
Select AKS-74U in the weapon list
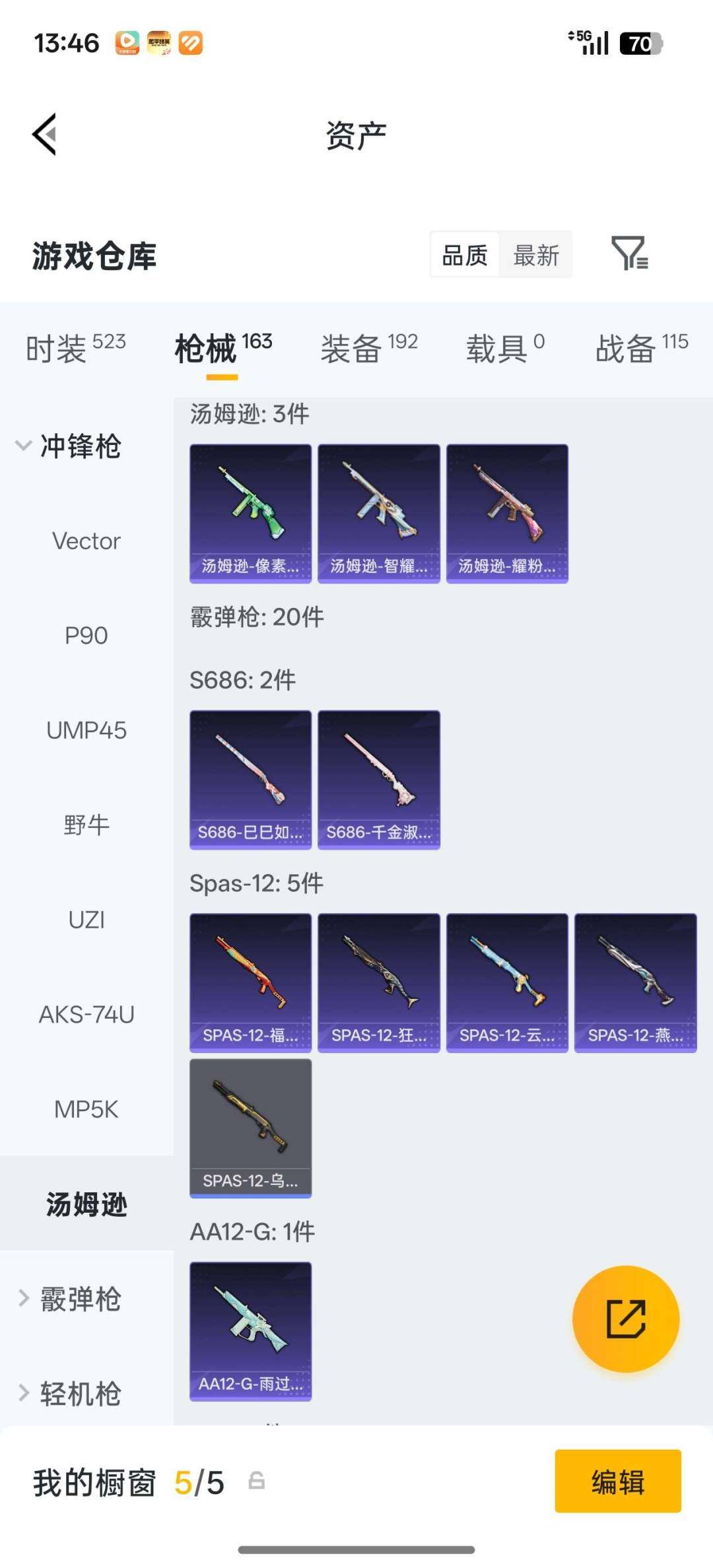pyautogui.click(x=86, y=1015)
